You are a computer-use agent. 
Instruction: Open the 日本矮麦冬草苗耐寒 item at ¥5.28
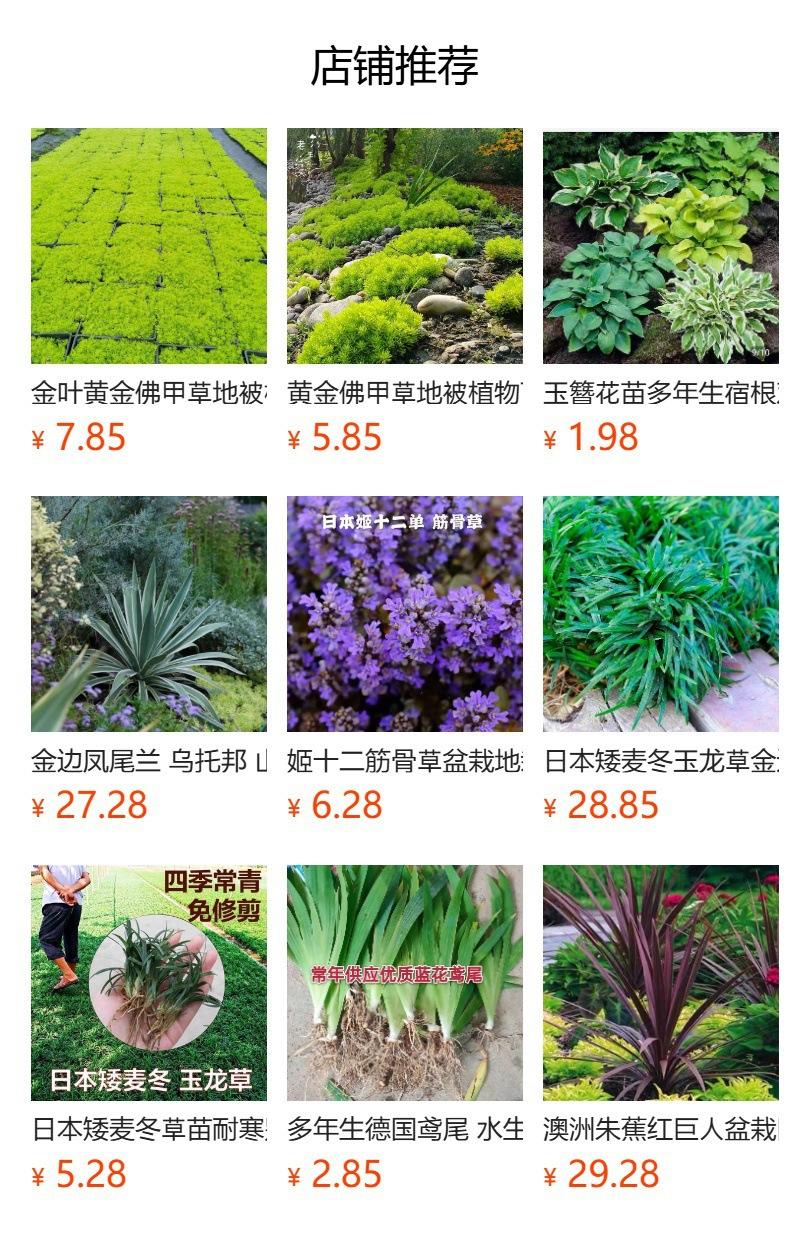149,1029
